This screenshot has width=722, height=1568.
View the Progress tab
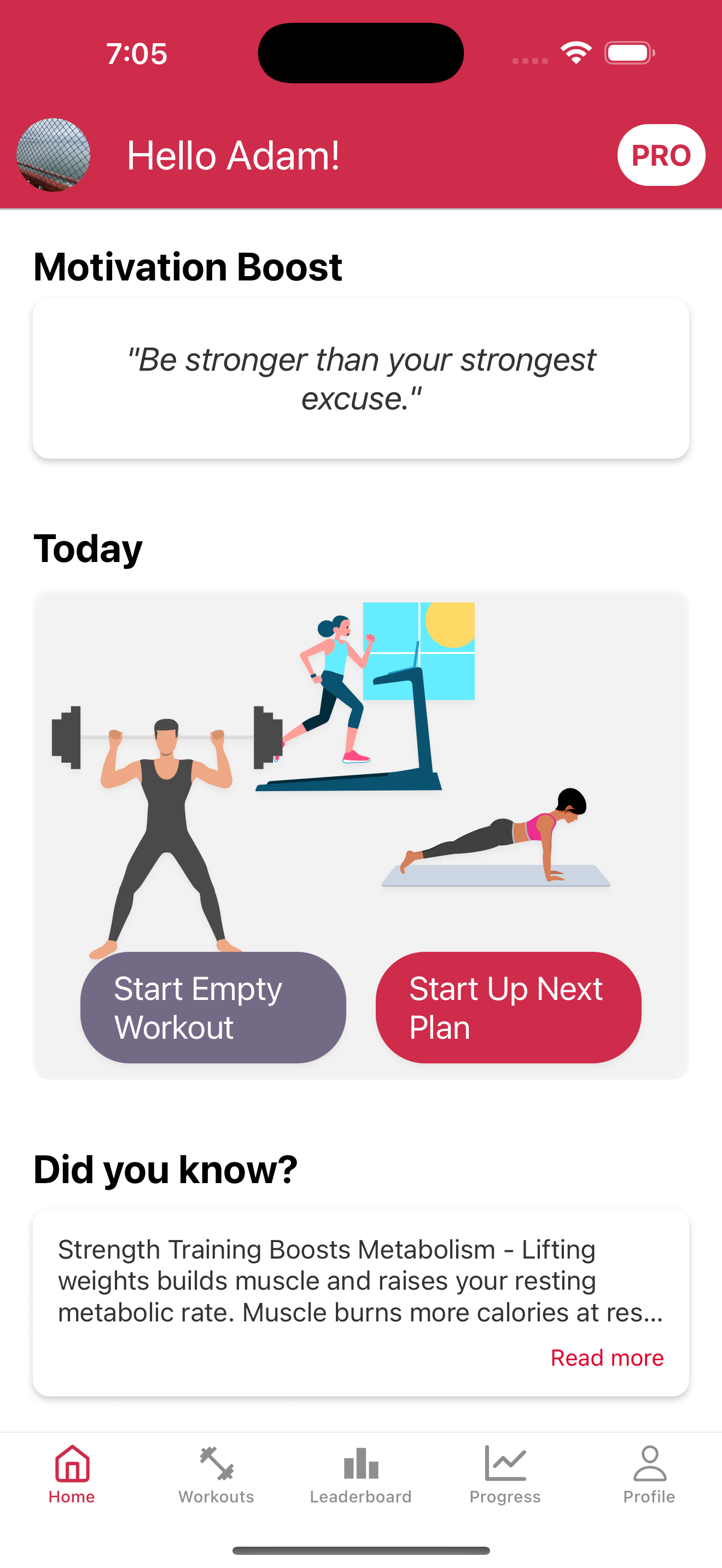tap(505, 1475)
